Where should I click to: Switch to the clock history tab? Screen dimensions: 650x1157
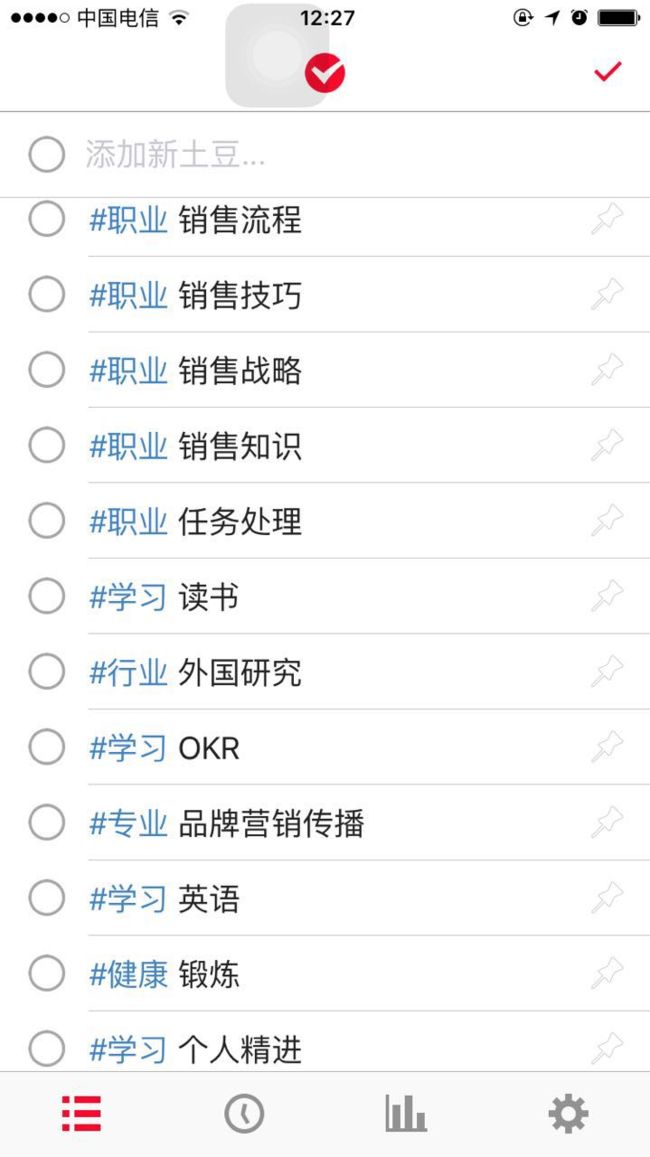tap(244, 1113)
